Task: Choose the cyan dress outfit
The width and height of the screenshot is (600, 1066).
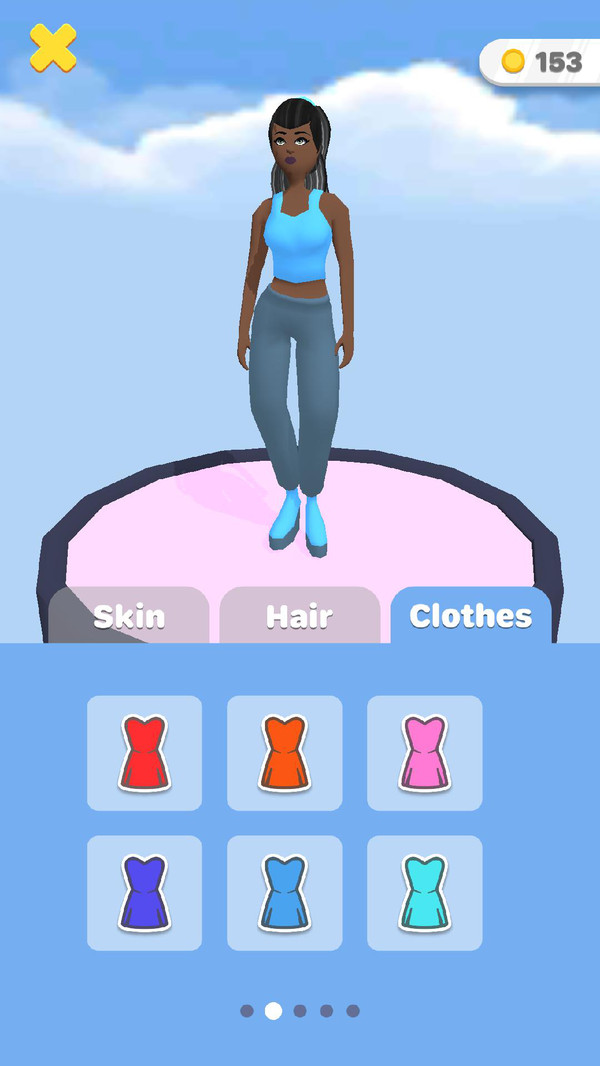Action: [x=424, y=893]
